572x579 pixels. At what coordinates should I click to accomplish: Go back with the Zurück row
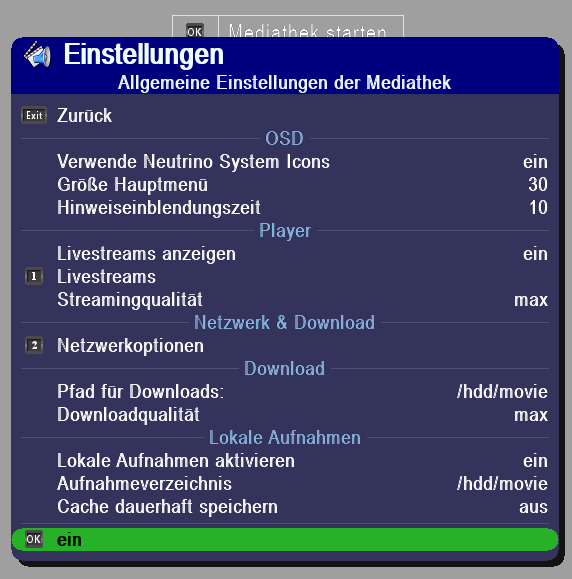tap(285, 116)
